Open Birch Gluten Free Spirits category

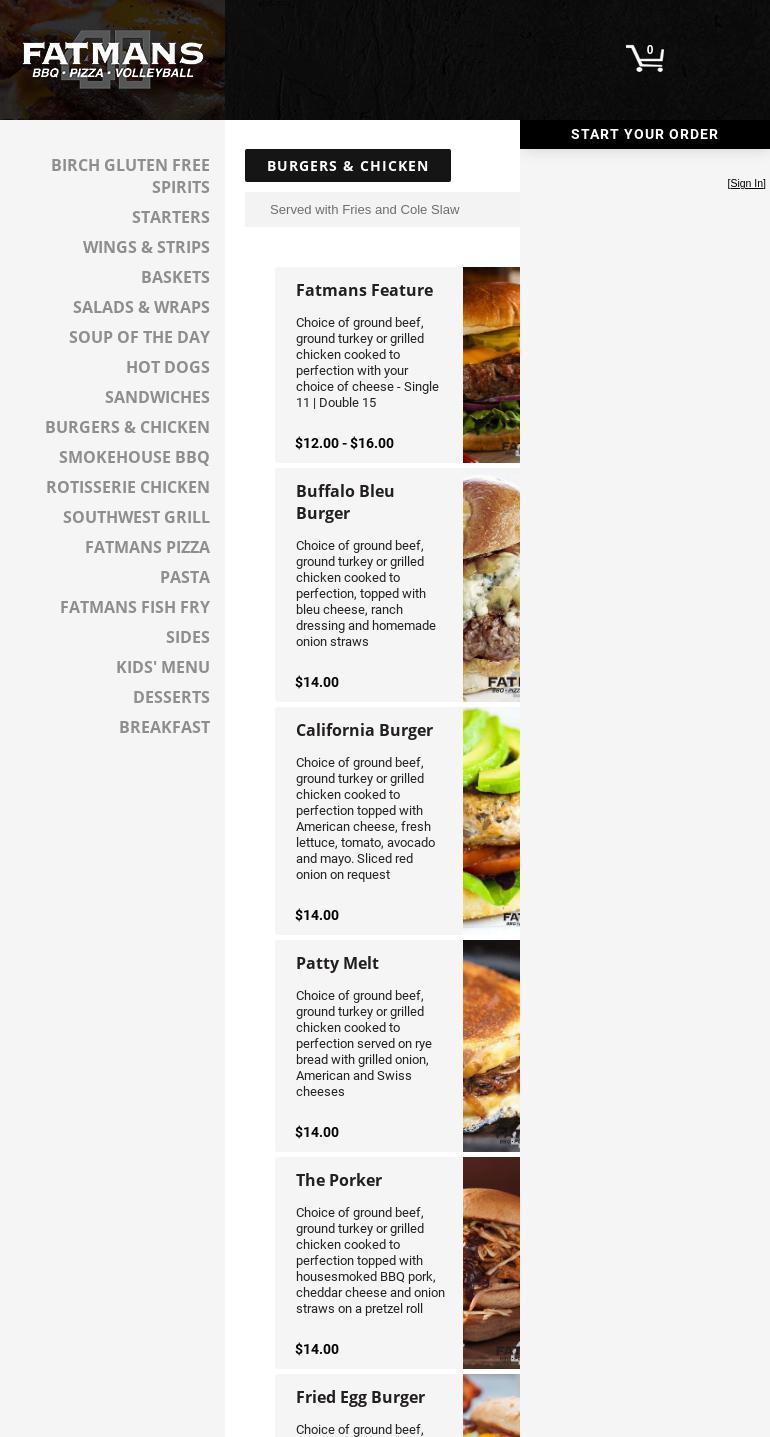[130, 176]
